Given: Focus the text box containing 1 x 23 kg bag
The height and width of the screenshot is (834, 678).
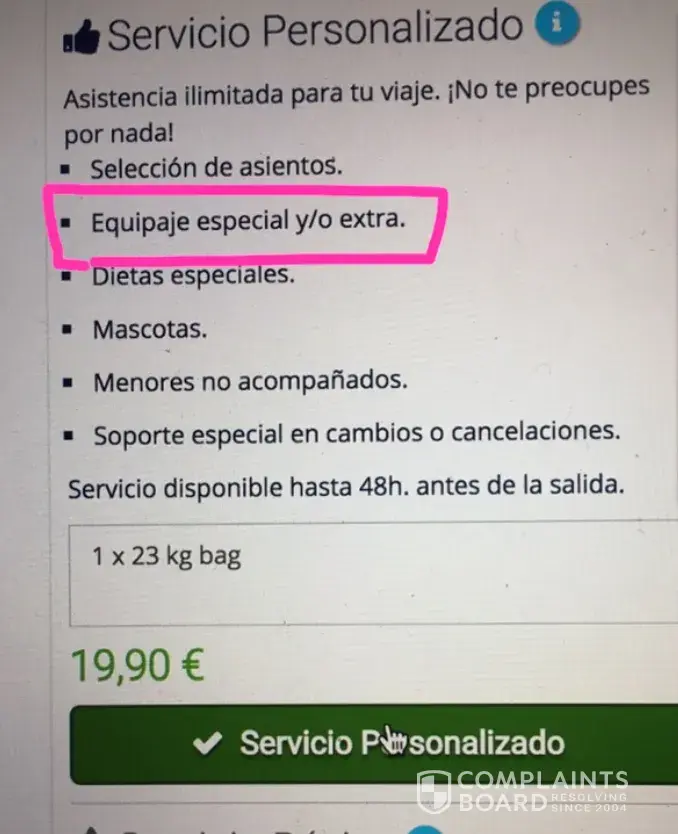Looking at the screenshot, I should coord(370,574).
